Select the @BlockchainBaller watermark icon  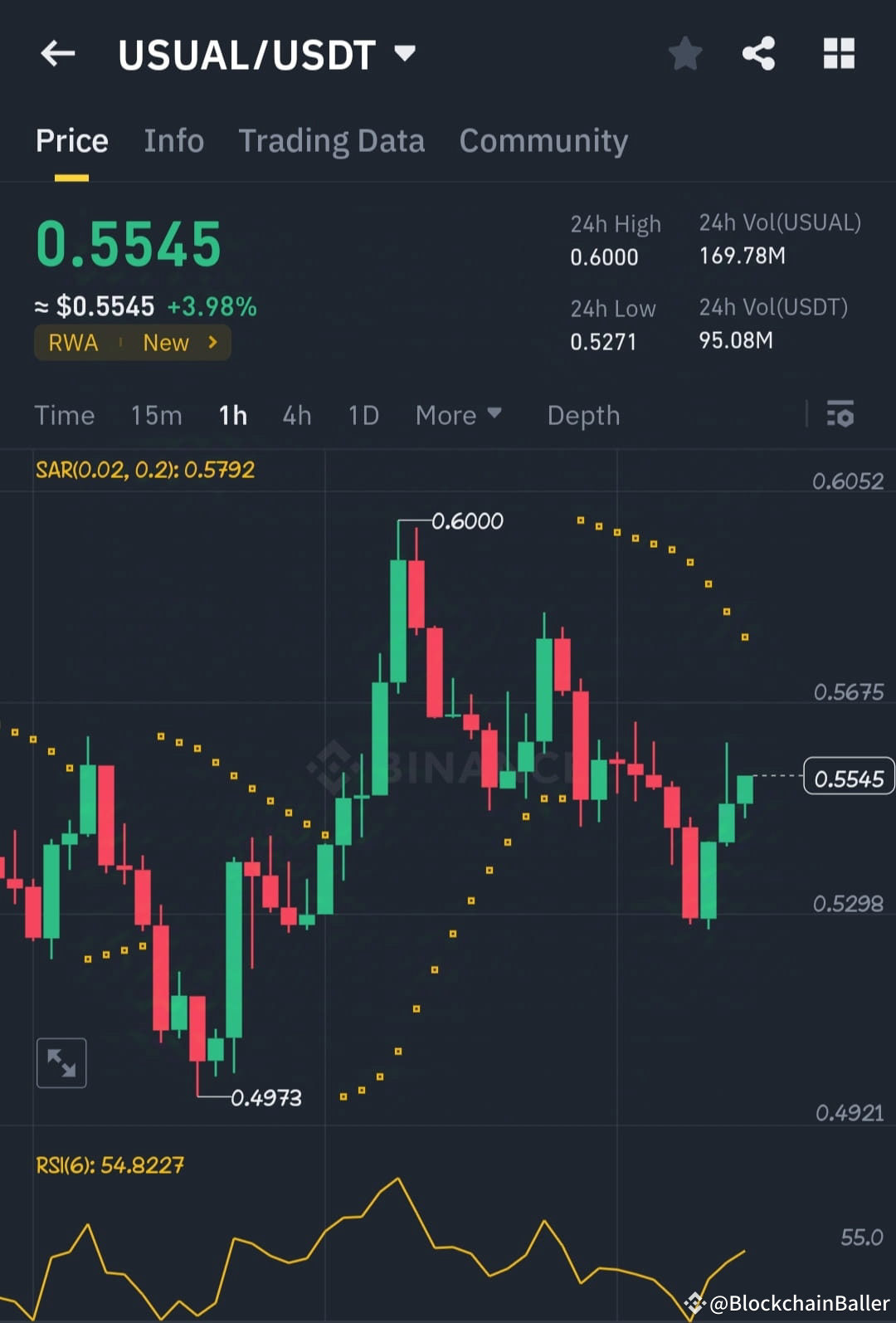point(694,1303)
